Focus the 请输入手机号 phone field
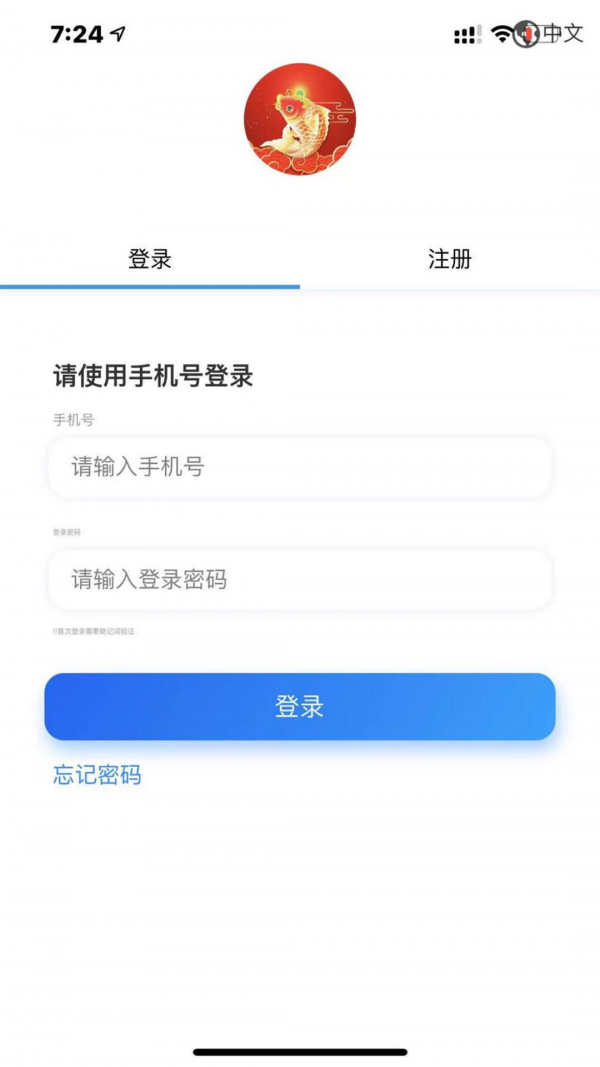This screenshot has width=600, height=1067. pos(300,467)
